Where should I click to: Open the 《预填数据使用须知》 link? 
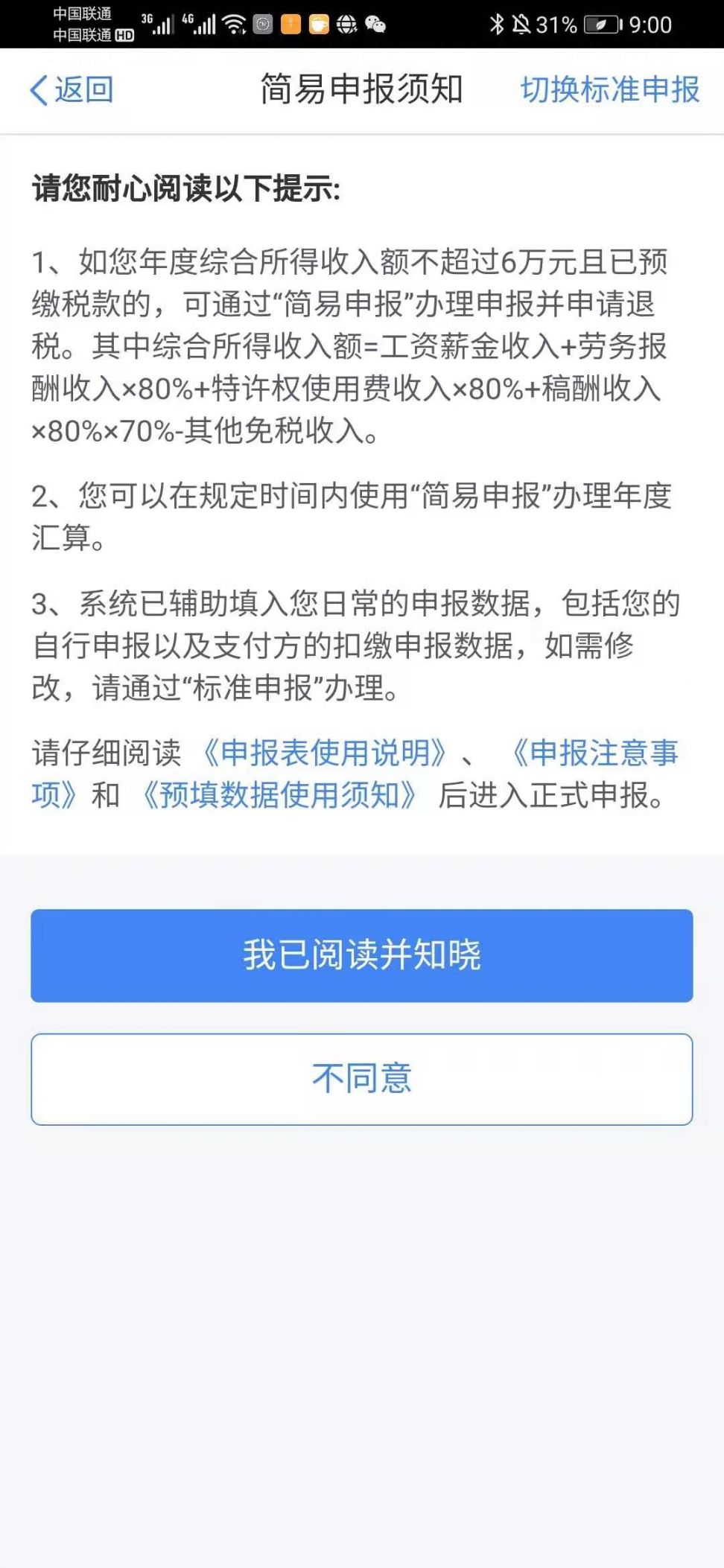pos(279,795)
